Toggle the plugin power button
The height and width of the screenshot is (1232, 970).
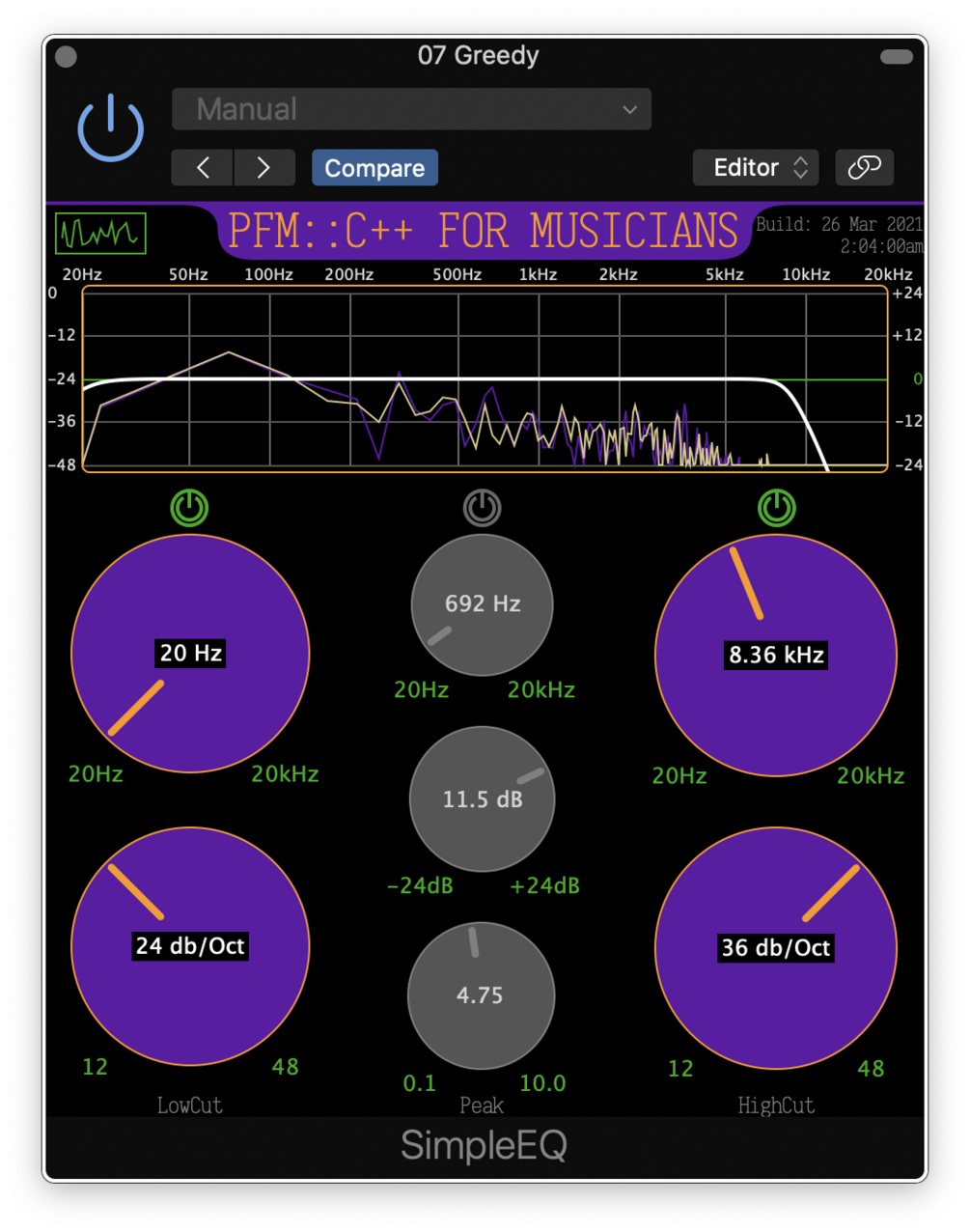[x=111, y=128]
